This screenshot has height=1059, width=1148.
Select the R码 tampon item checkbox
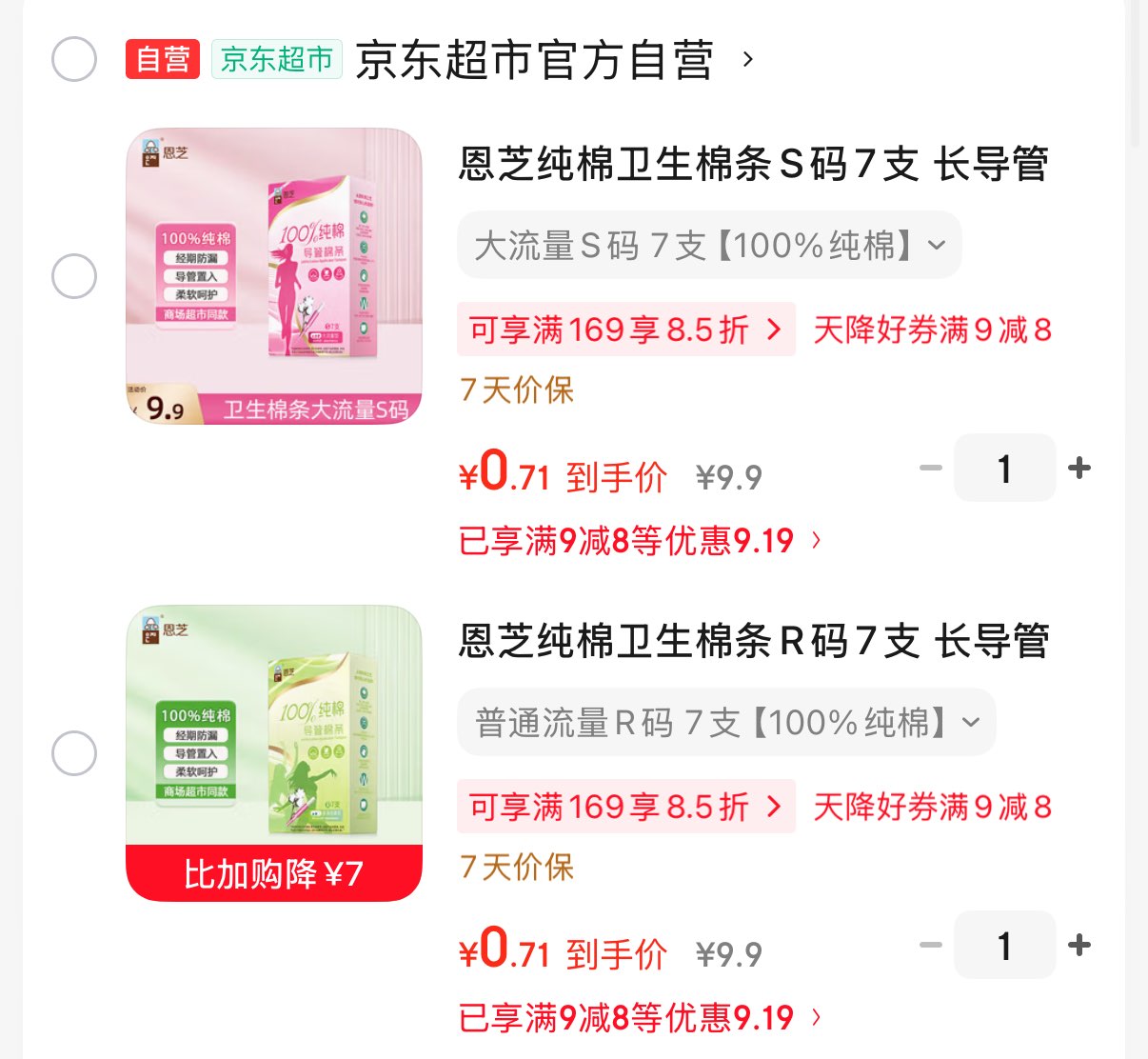click(74, 754)
